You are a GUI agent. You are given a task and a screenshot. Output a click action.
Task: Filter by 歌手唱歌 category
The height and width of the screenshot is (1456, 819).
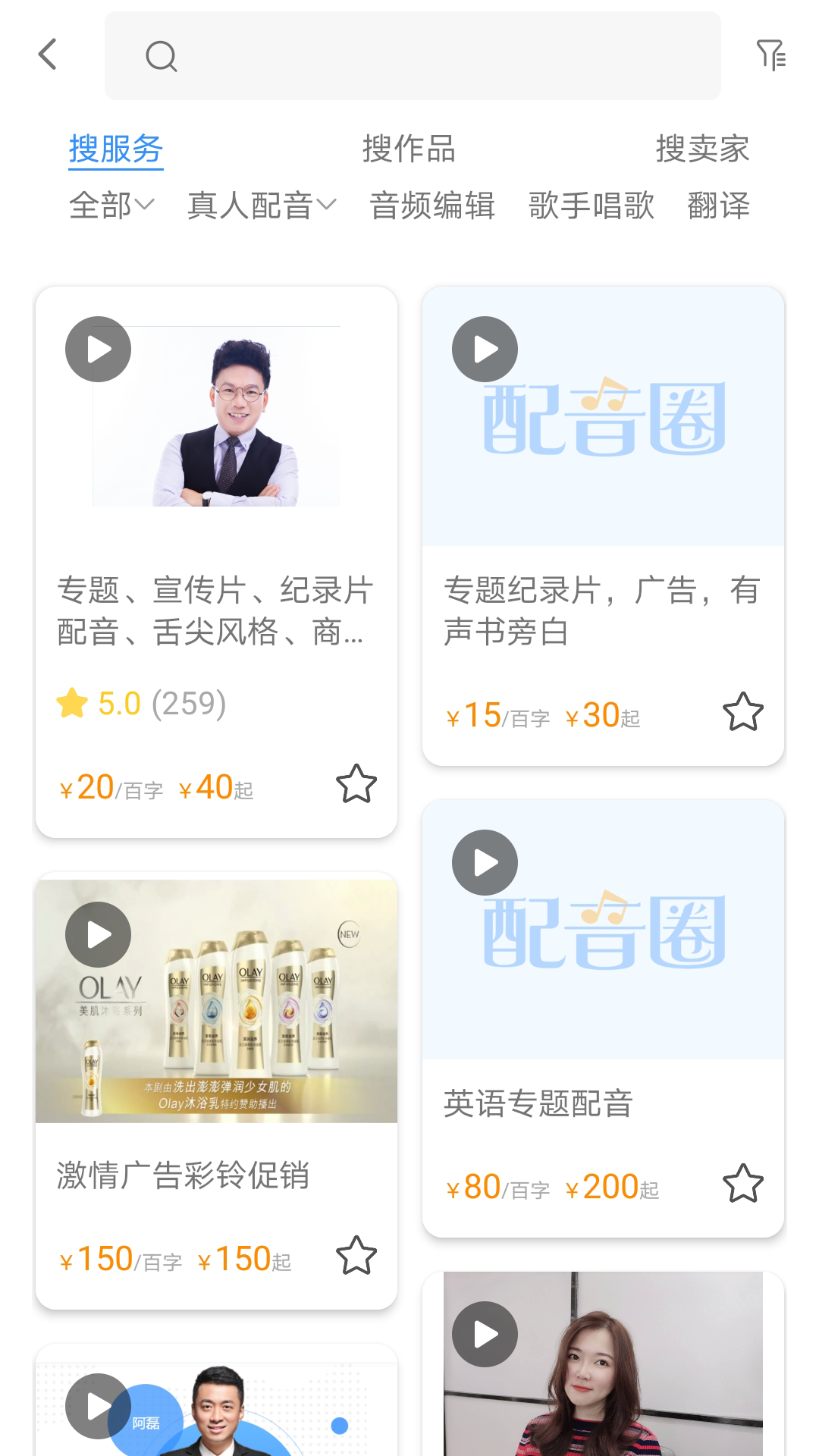591,206
